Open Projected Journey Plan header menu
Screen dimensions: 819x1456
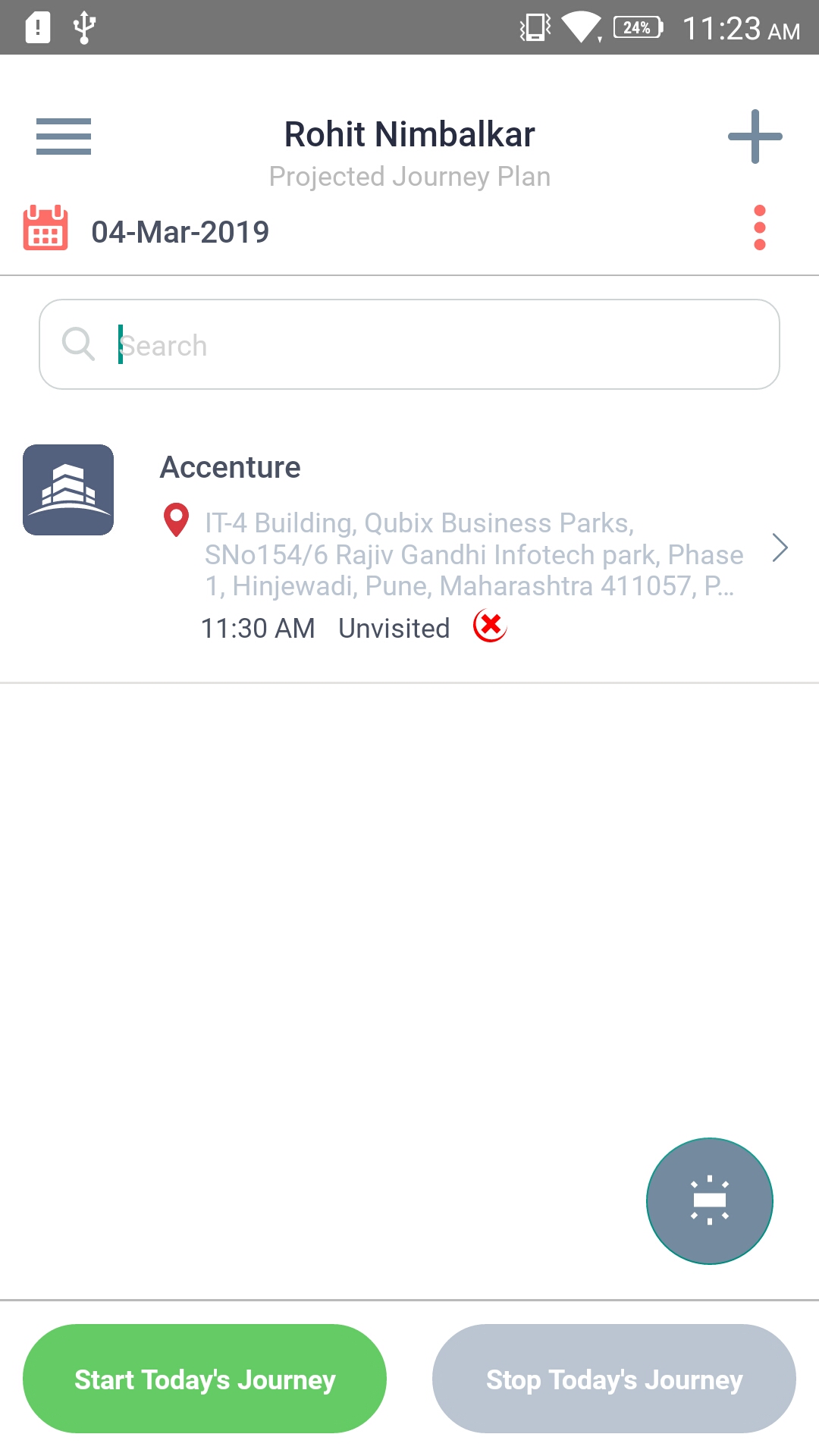point(409,176)
